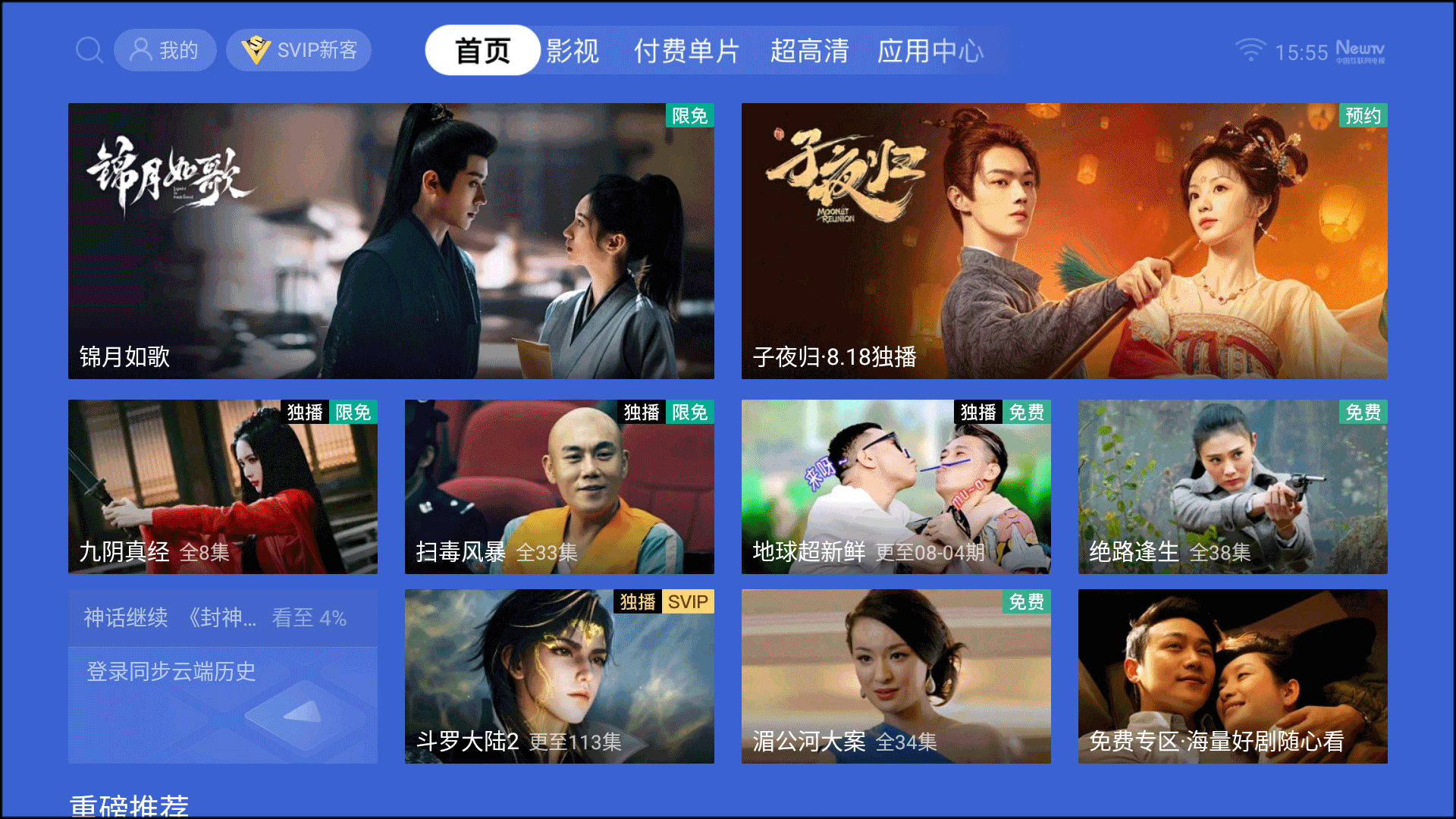Switch to the 应用中心 tab

pyautogui.click(x=930, y=51)
